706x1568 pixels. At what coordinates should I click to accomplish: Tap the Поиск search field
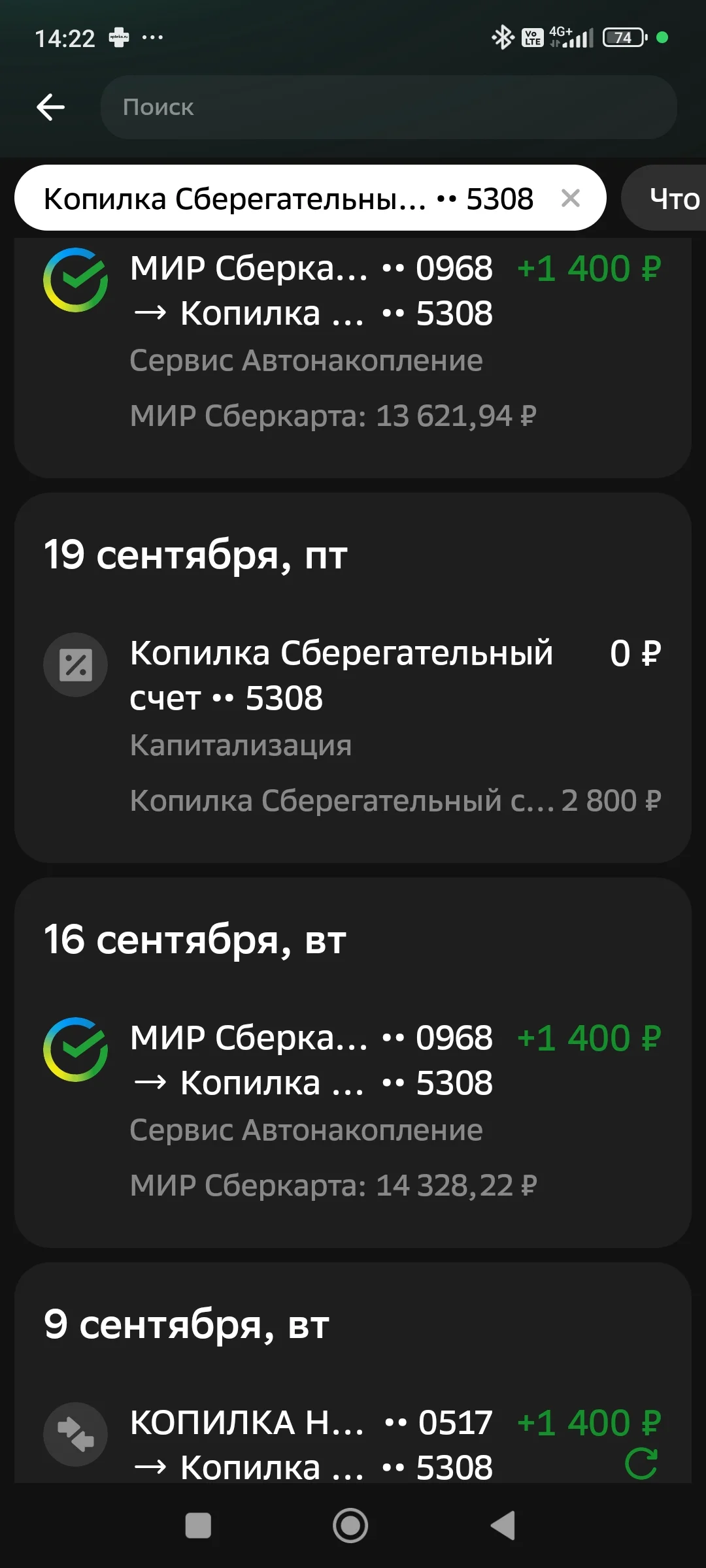387,106
